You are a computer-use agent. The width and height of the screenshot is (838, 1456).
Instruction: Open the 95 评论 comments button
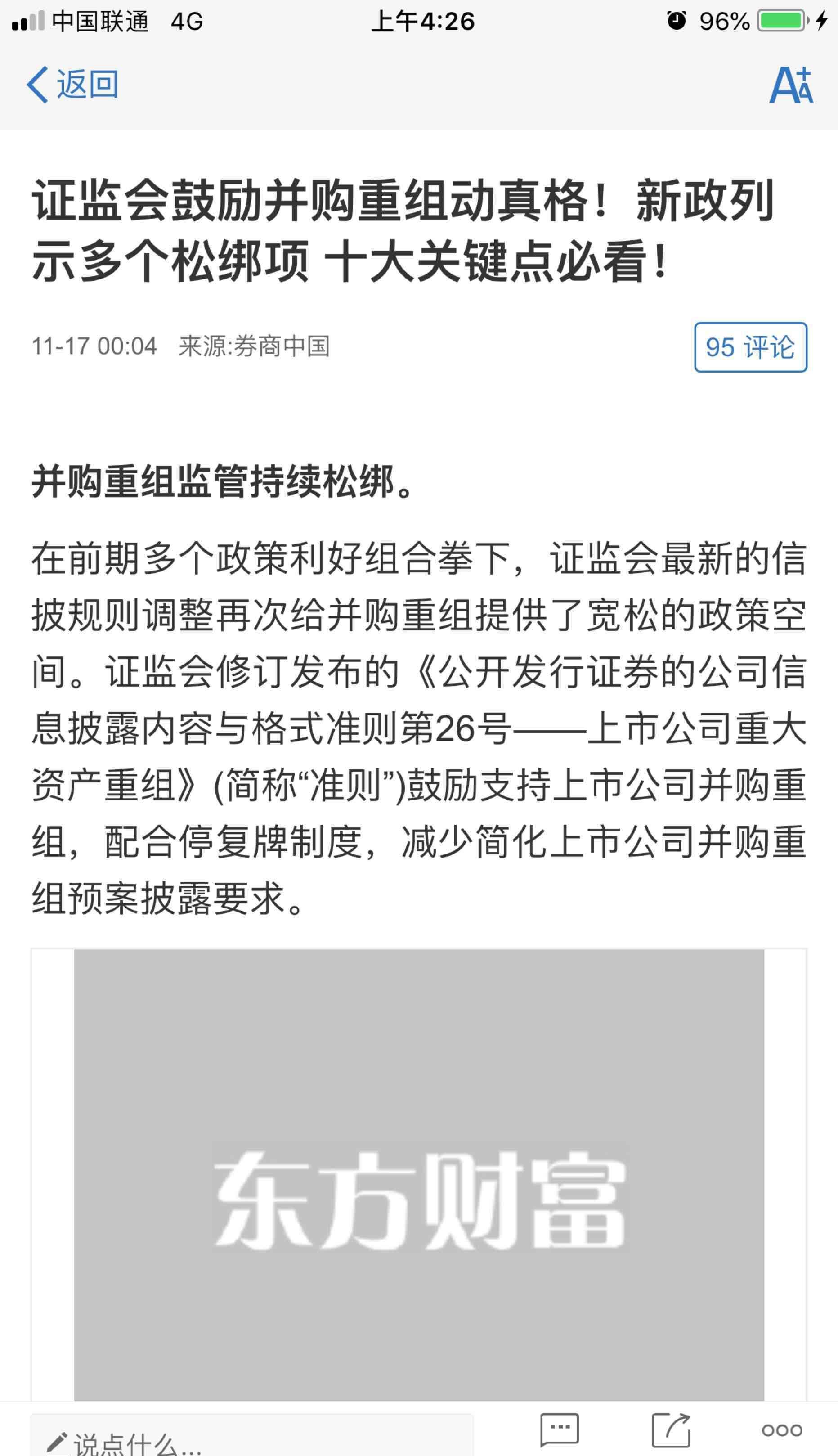click(750, 347)
